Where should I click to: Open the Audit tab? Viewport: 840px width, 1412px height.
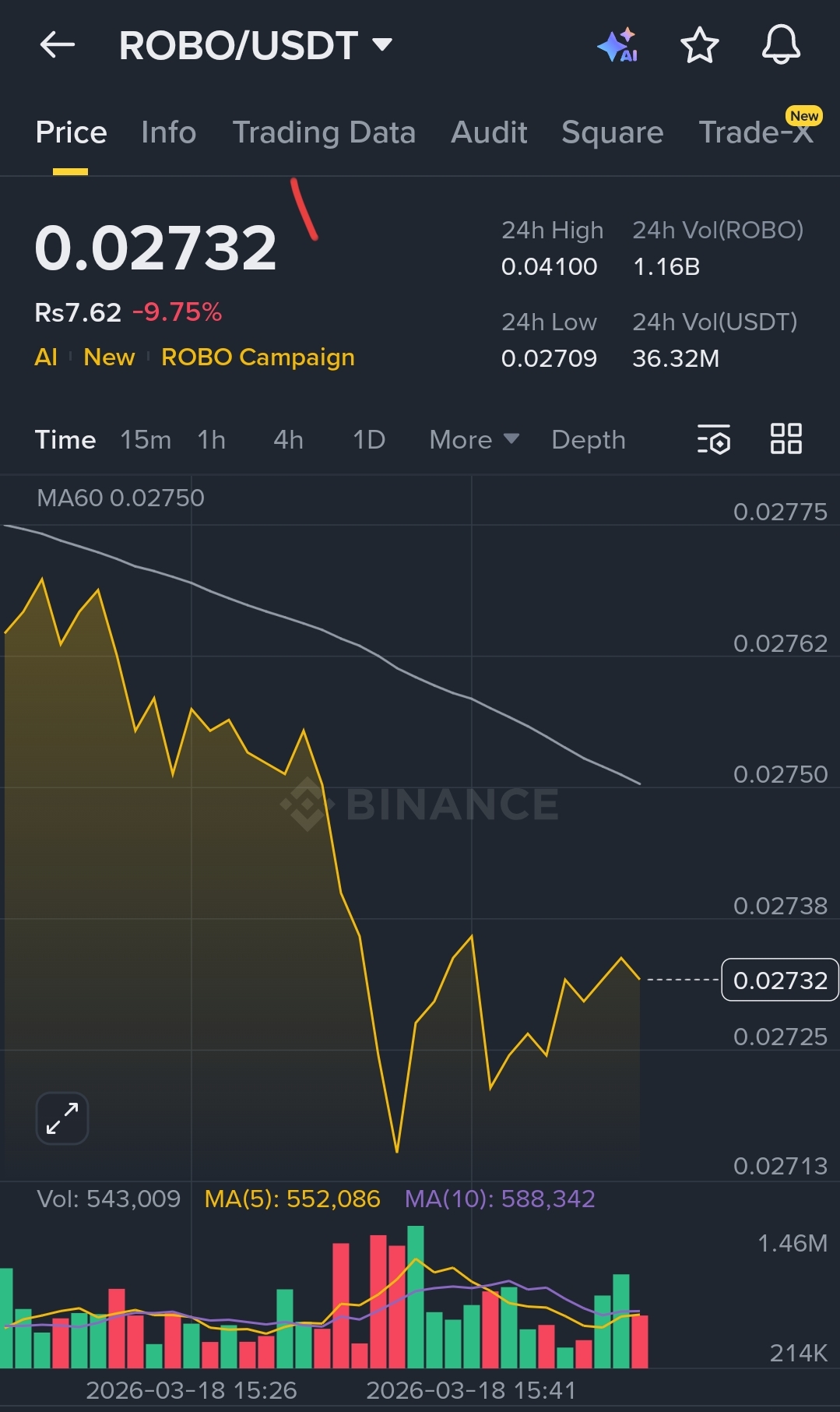point(489,132)
